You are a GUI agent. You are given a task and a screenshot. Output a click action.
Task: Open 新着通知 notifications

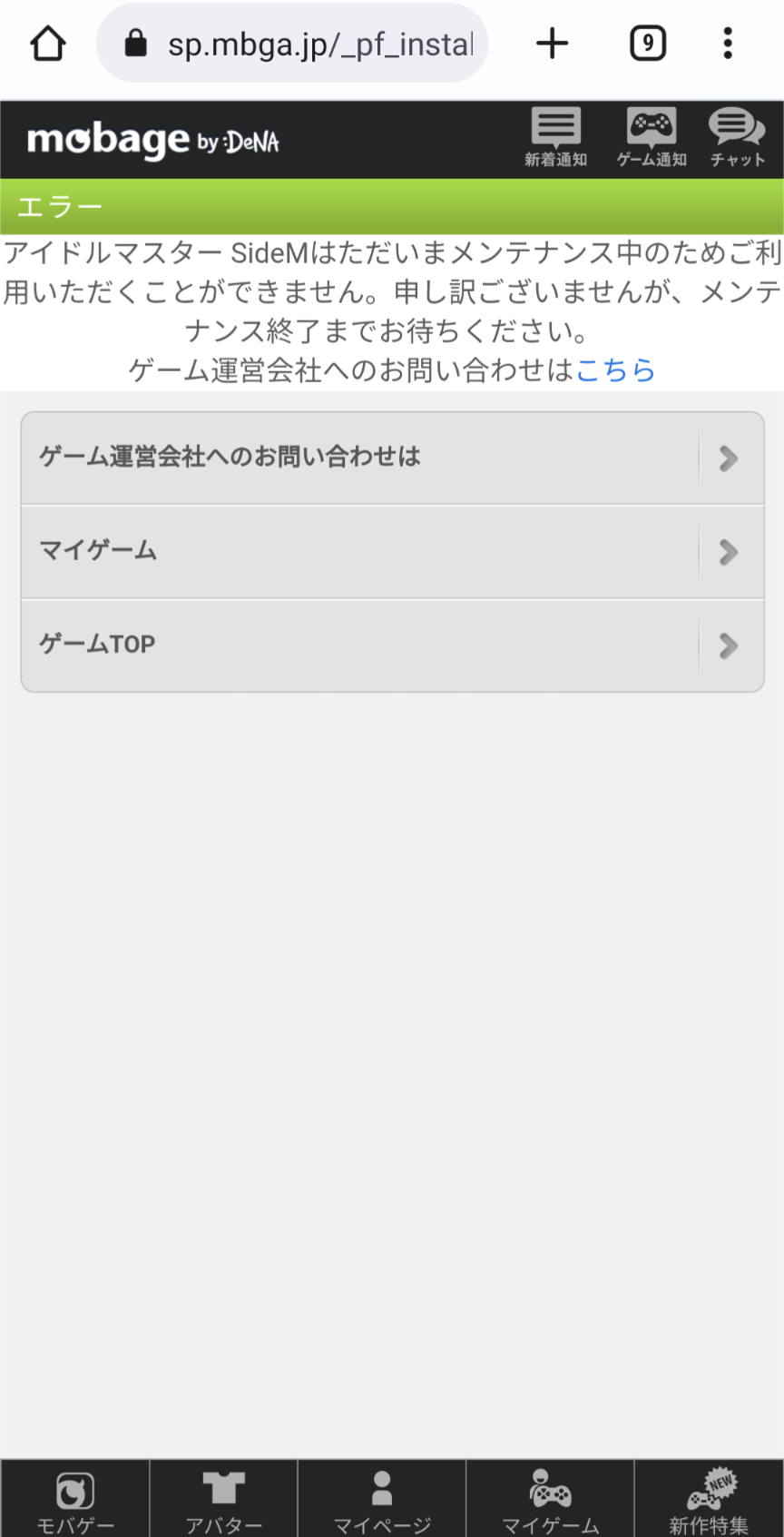pyautogui.click(x=555, y=138)
